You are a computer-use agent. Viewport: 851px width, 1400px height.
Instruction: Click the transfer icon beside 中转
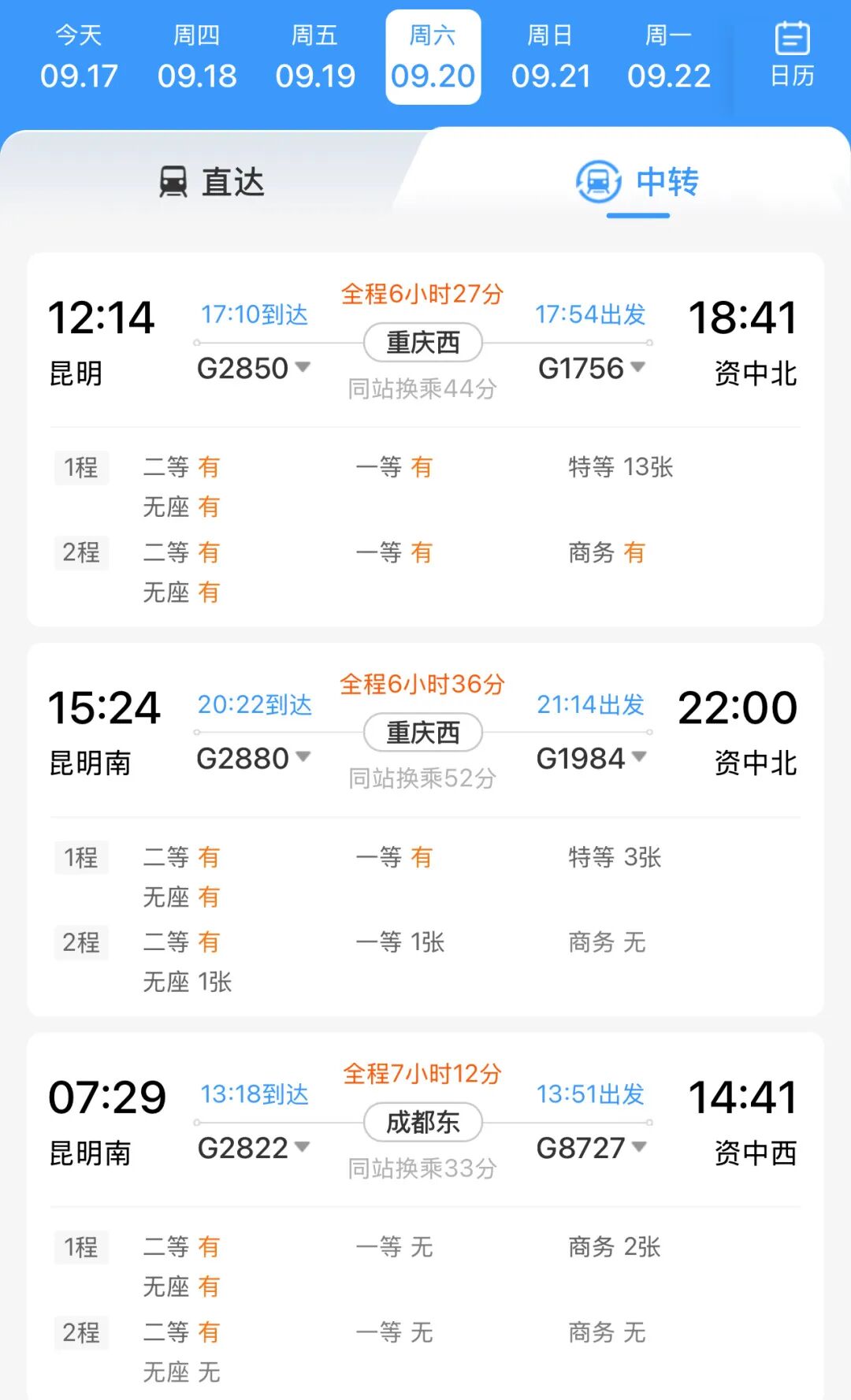pyautogui.click(x=597, y=181)
